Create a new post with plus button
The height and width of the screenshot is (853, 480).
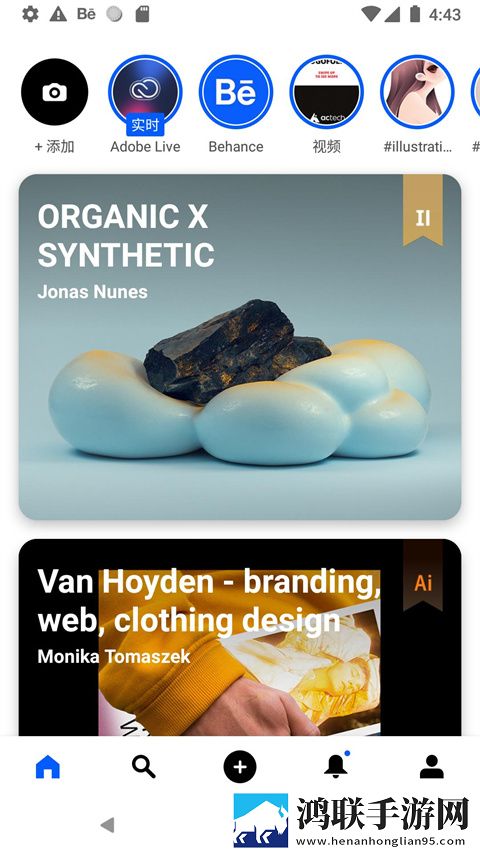[240, 767]
